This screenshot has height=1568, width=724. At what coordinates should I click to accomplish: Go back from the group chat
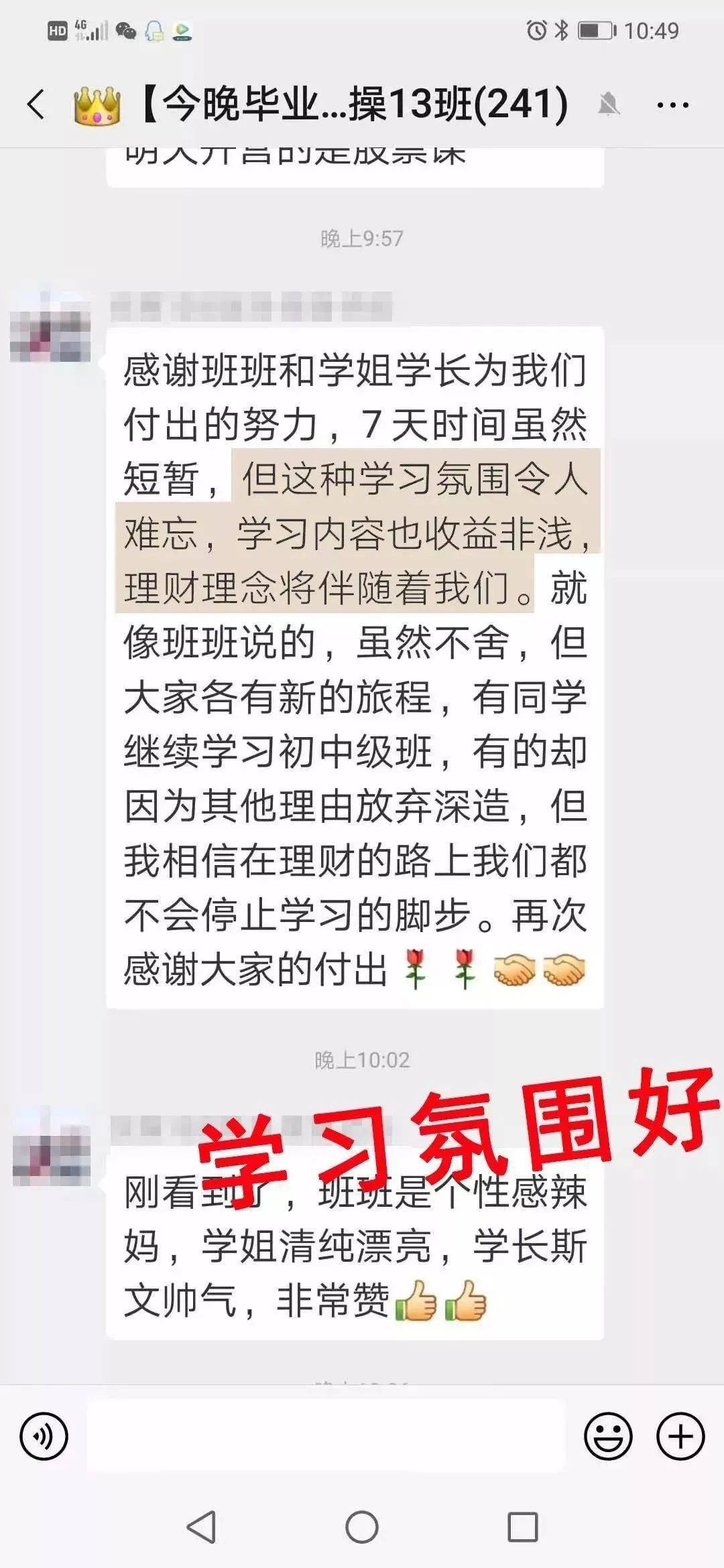36,105
